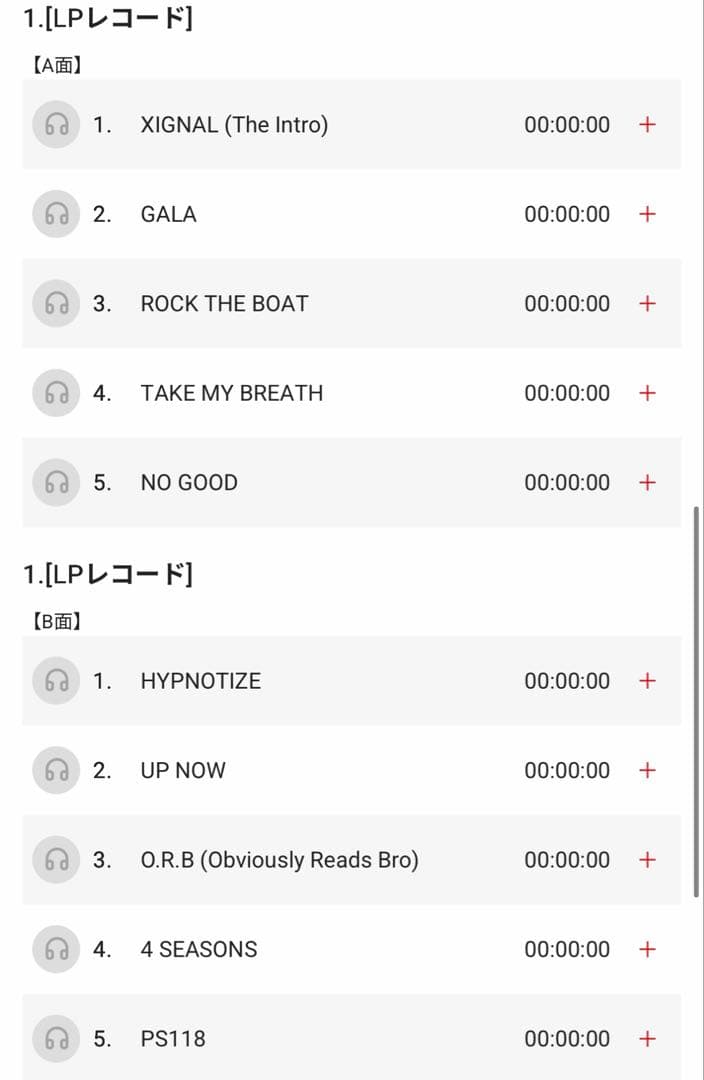Tap the plus icon beside XIGNAL (The Intro)
Image resolution: width=704 pixels, height=1080 pixels.
647,125
